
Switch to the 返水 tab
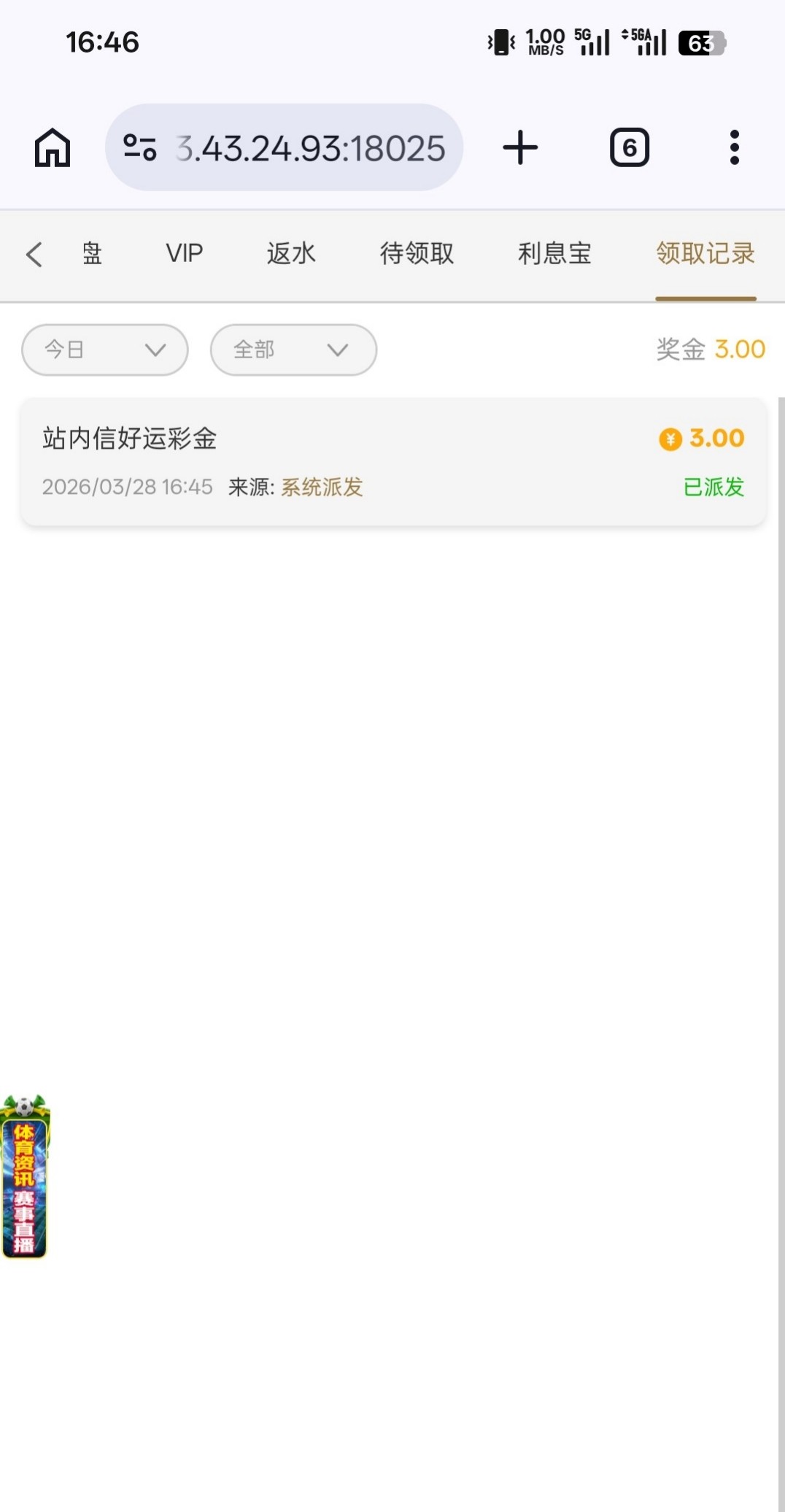tap(290, 253)
